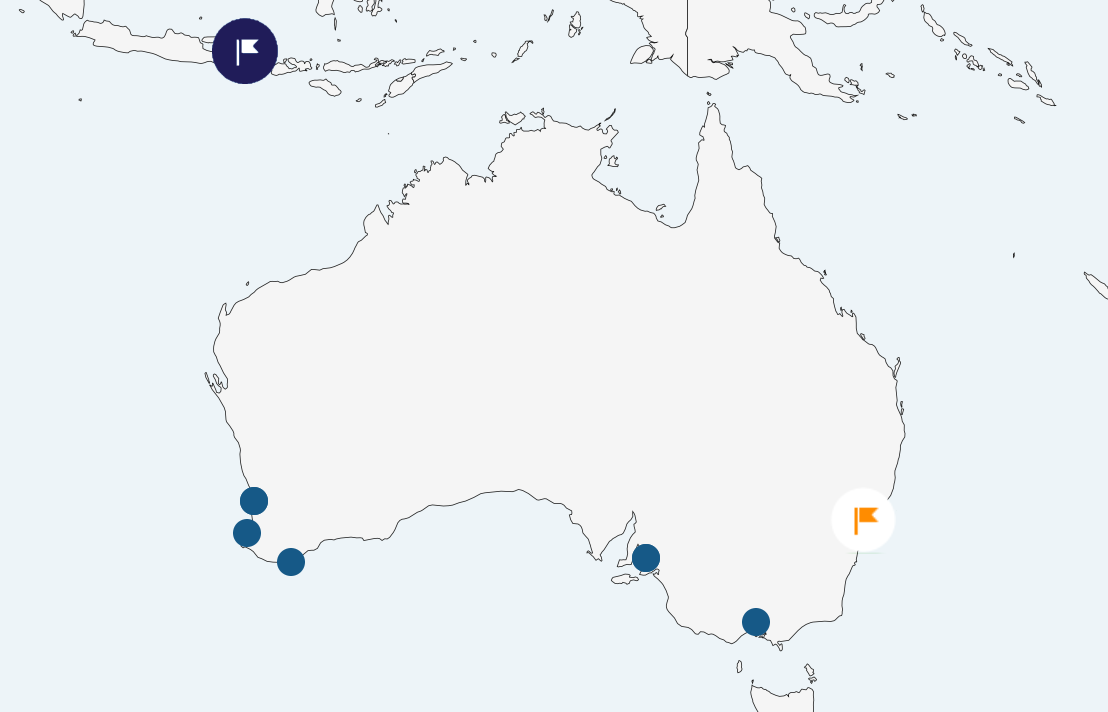The height and width of the screenshot is (712, 1108).
Task: Select the blue dot marker near Adelaide
Action: click(x=646, y=558)
